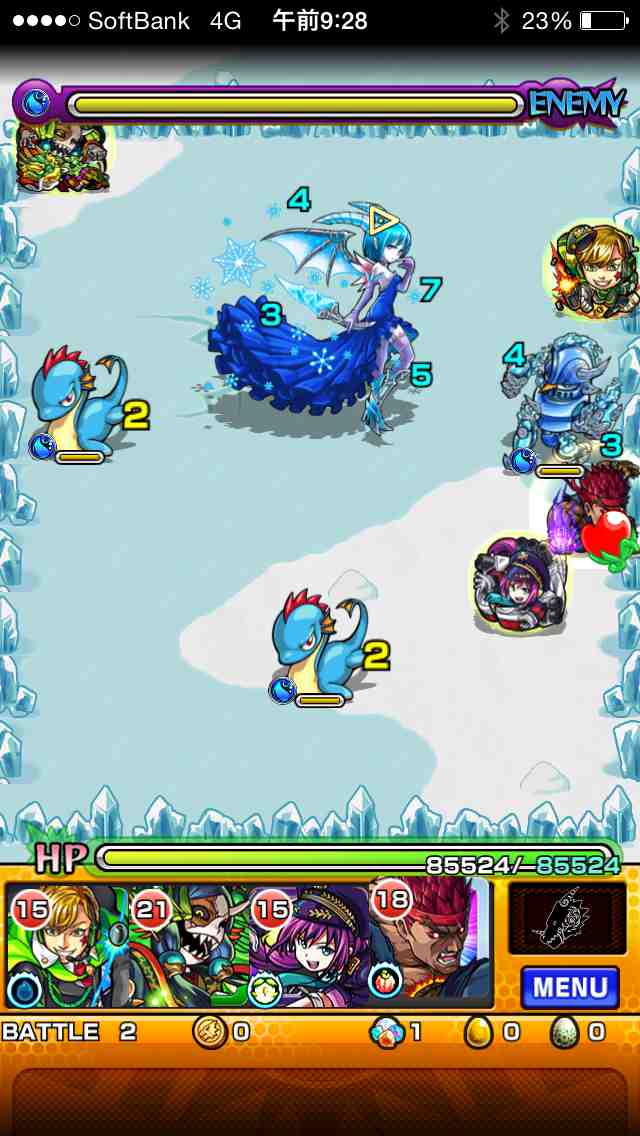Select the blond character portrait with 15
Image resolution: width=640 pixels, height=1136 pixels.
66,945
